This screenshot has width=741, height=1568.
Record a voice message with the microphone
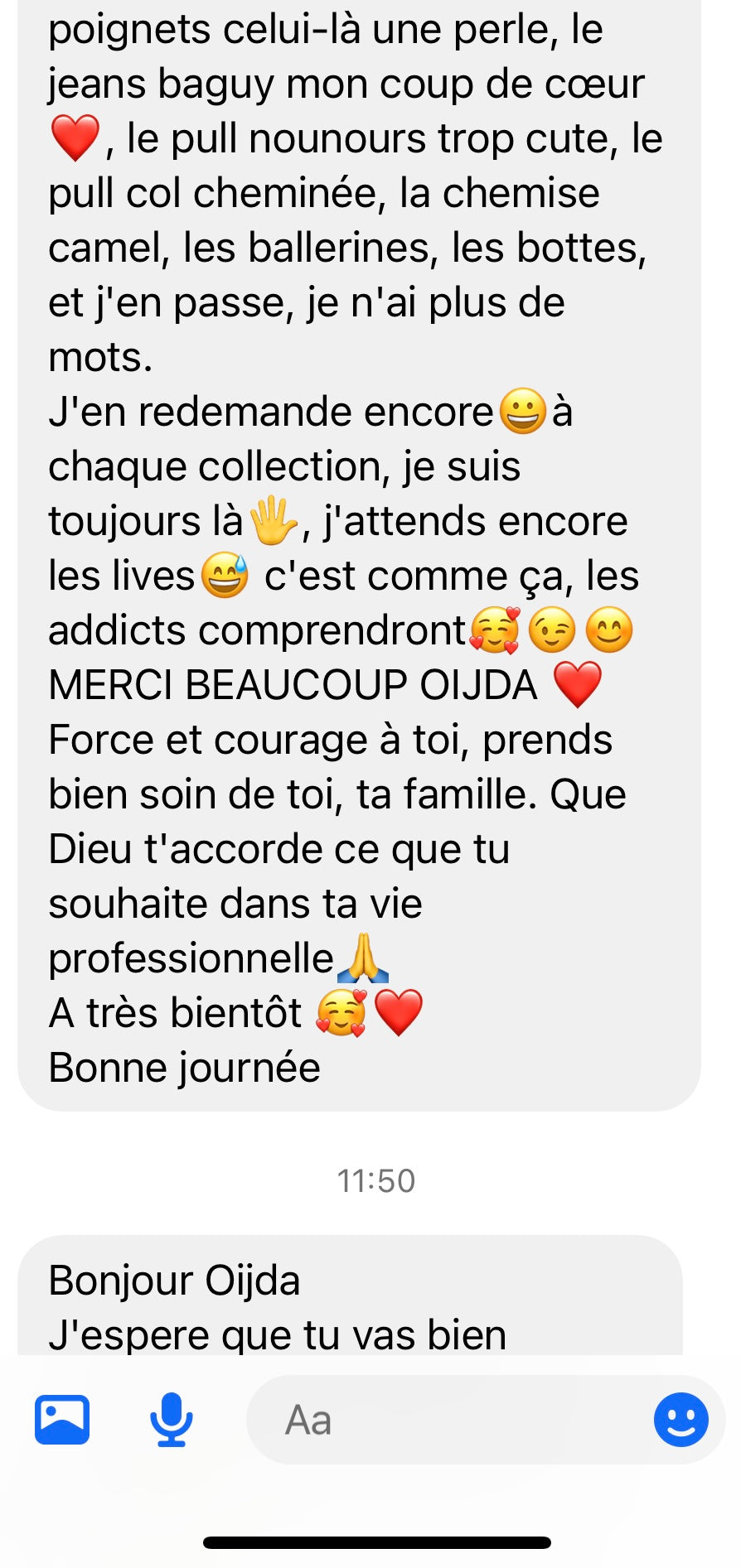(x=172, y=1419)
